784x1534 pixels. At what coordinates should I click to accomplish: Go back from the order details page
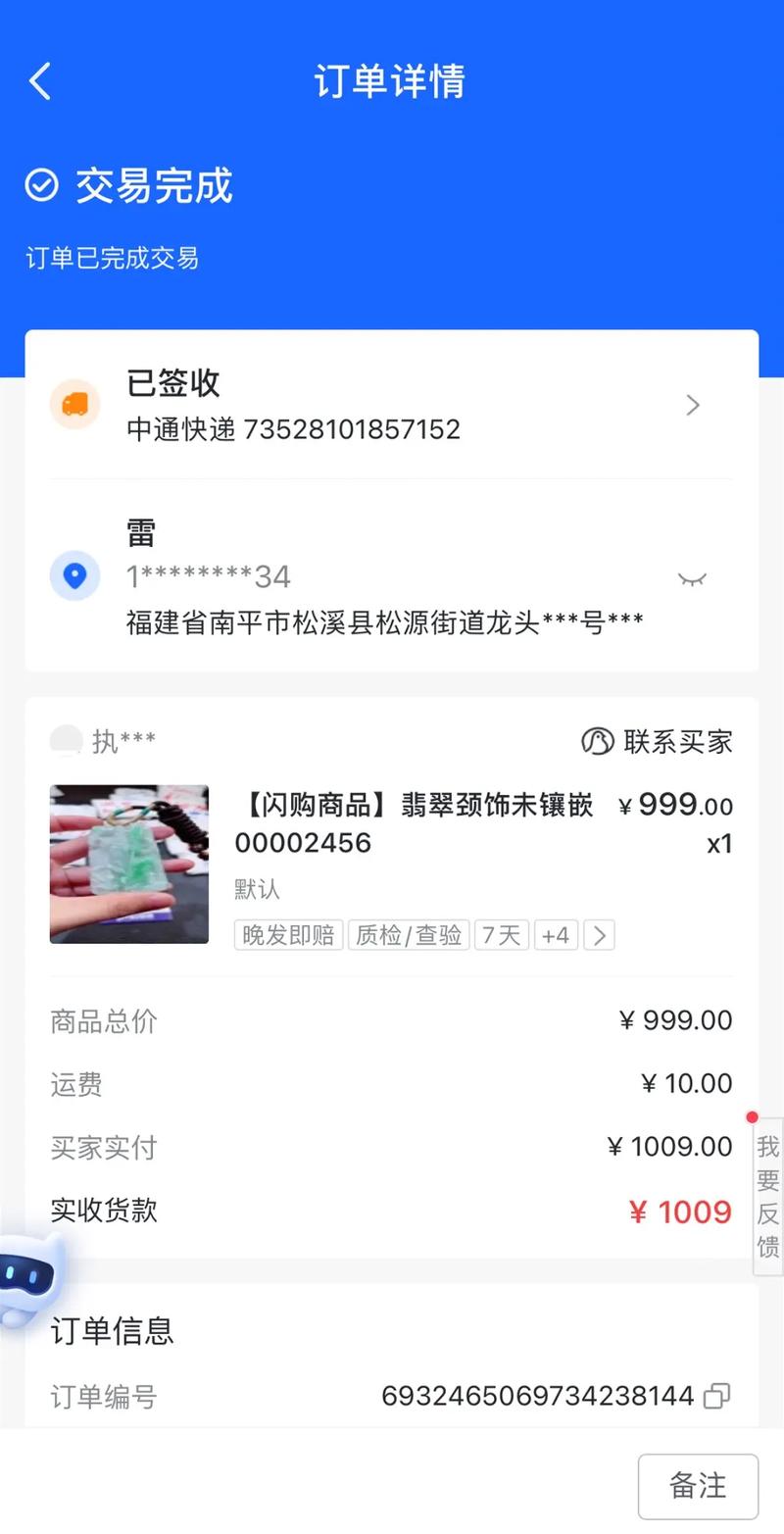pos(40,81)
